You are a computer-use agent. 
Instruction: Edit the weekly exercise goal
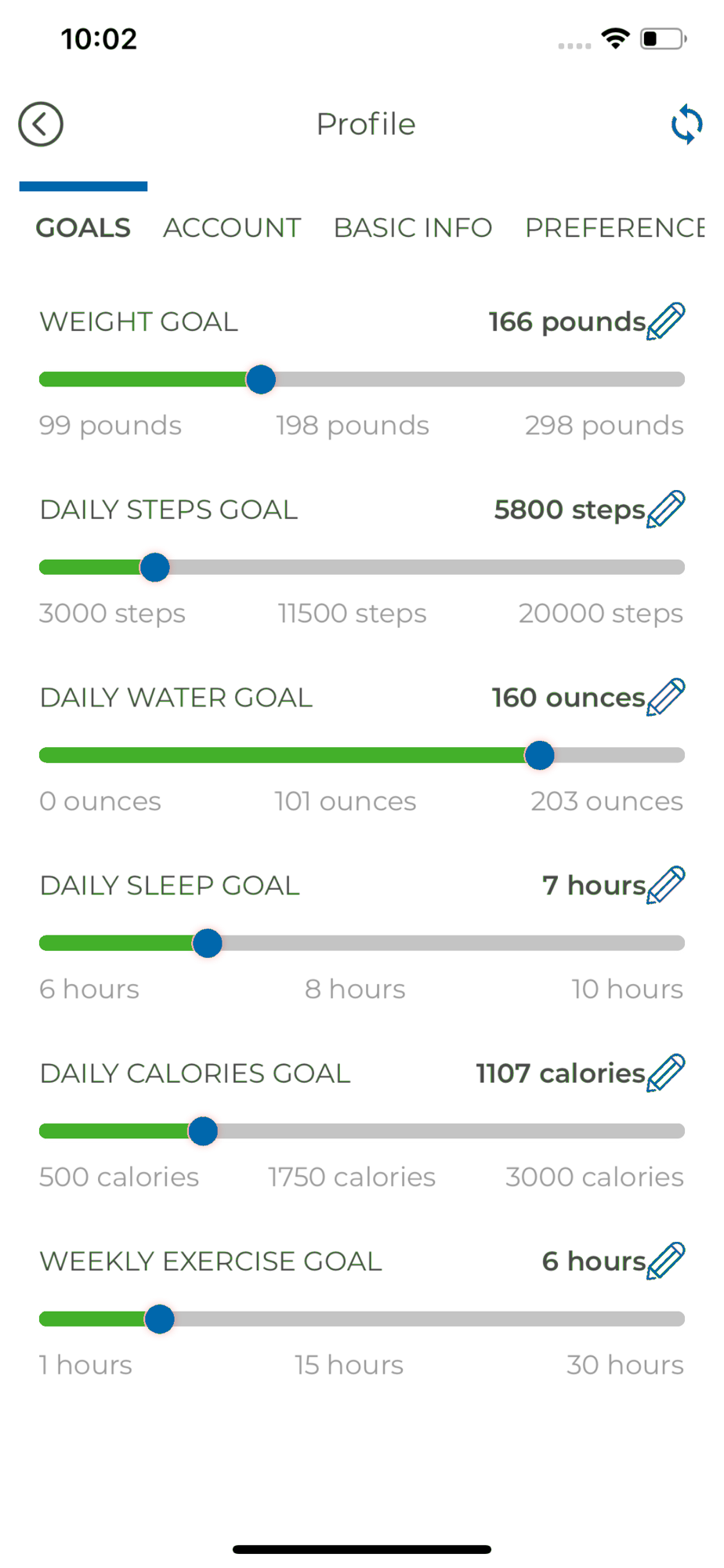coord(666,1261)
